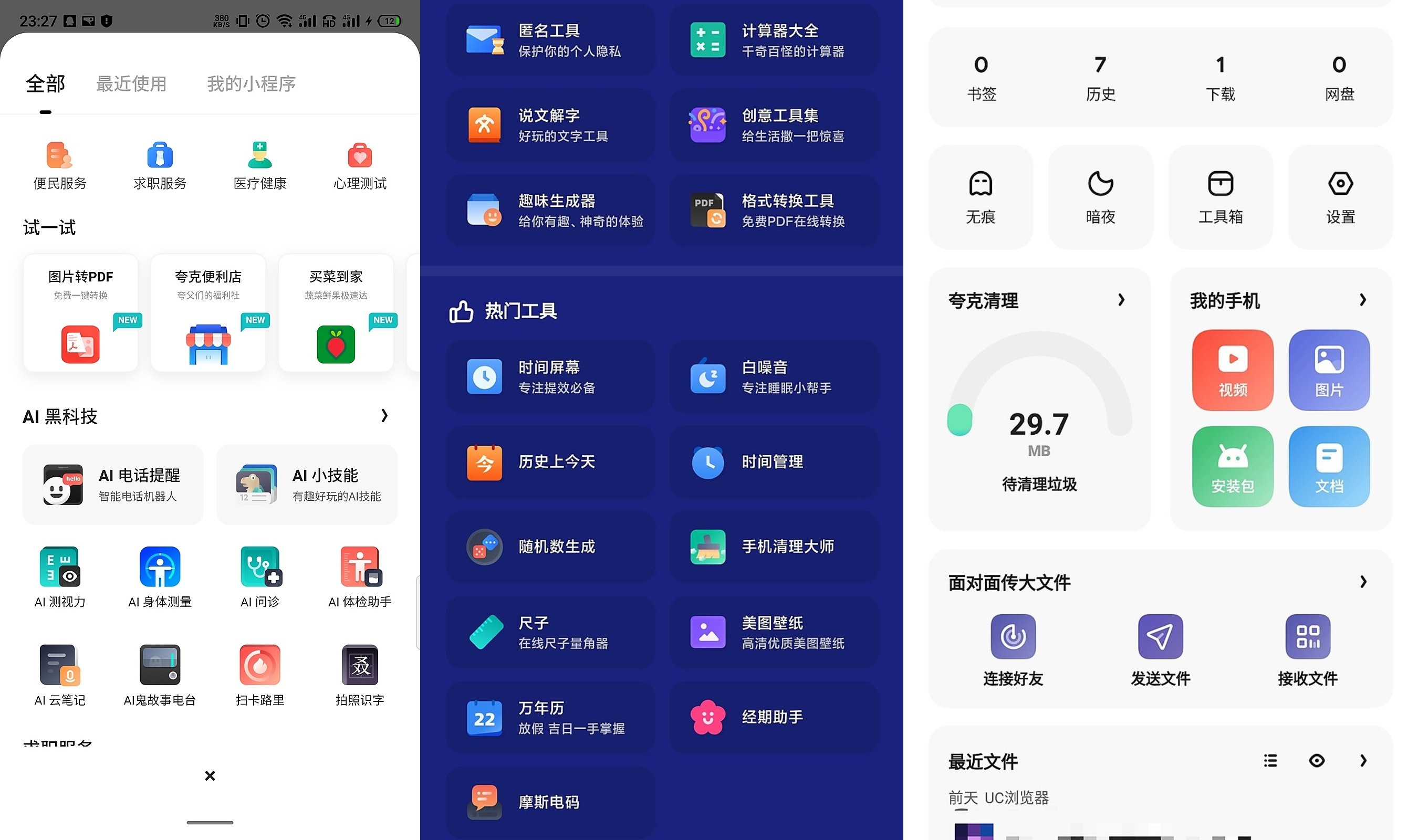Open 拍照识字
1418x840 pixels.
(x=359, y=675)
